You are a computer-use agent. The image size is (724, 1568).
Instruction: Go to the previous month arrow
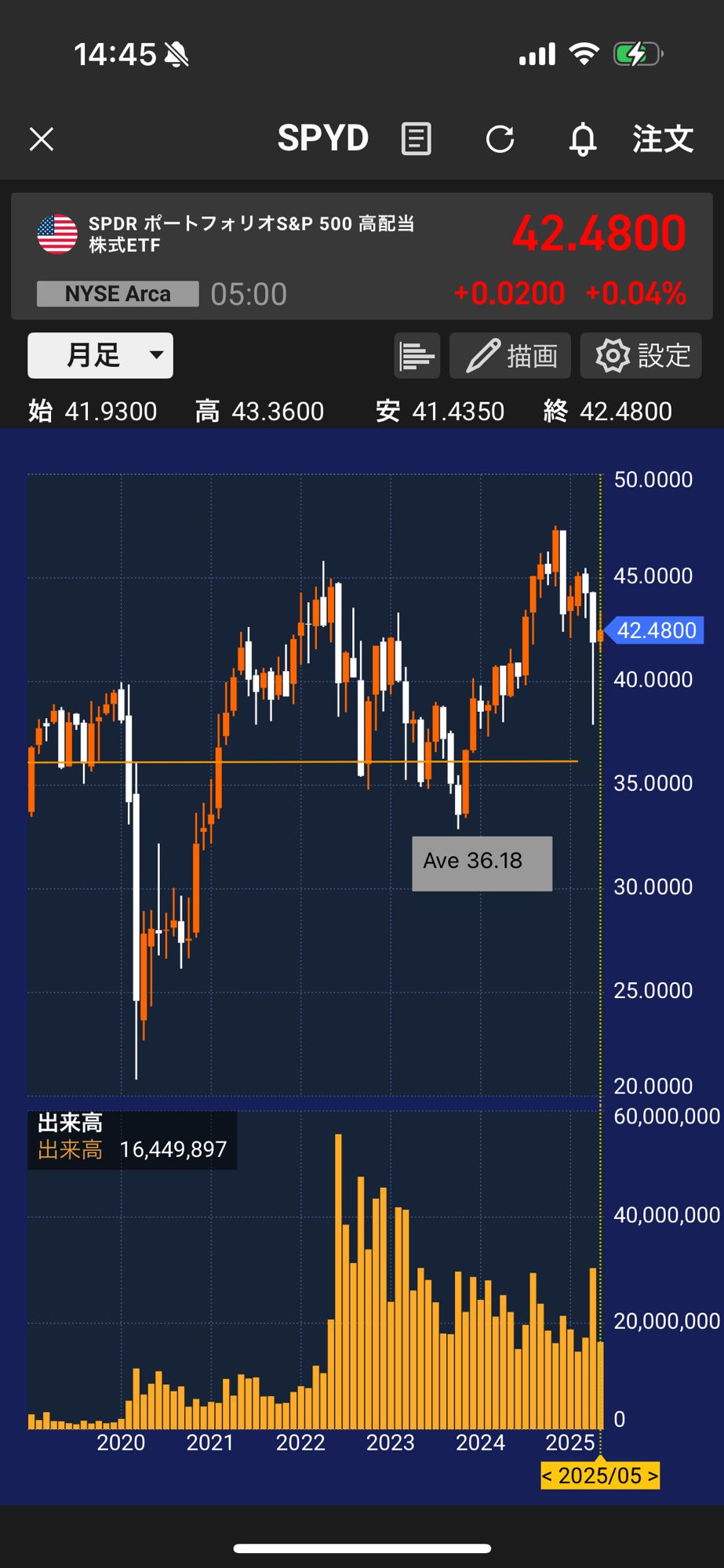point(548,1475)
